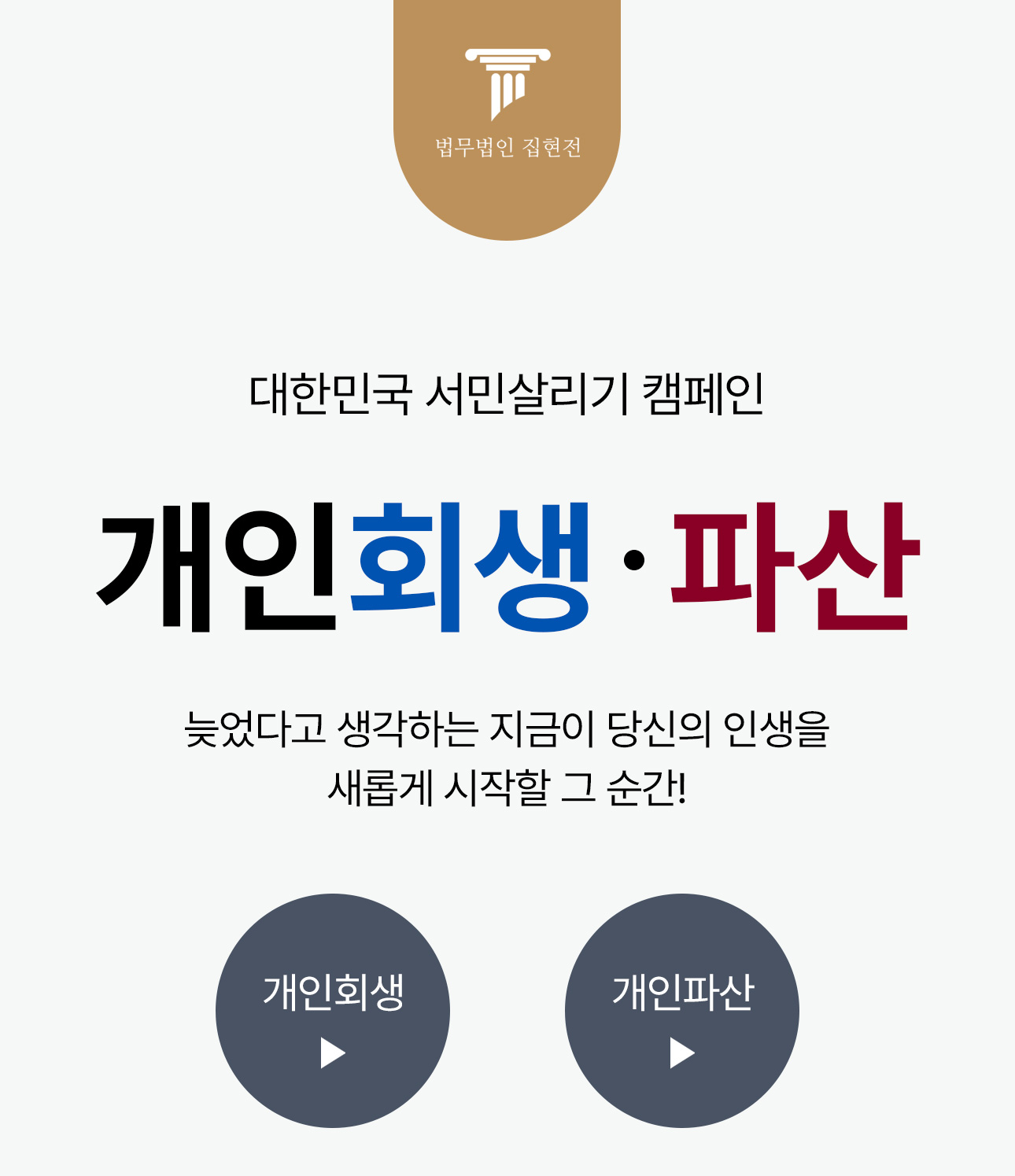Open the 개인회생 circle button
The height and width of the screenshot is (1176, 1015).
point(333,1011)
